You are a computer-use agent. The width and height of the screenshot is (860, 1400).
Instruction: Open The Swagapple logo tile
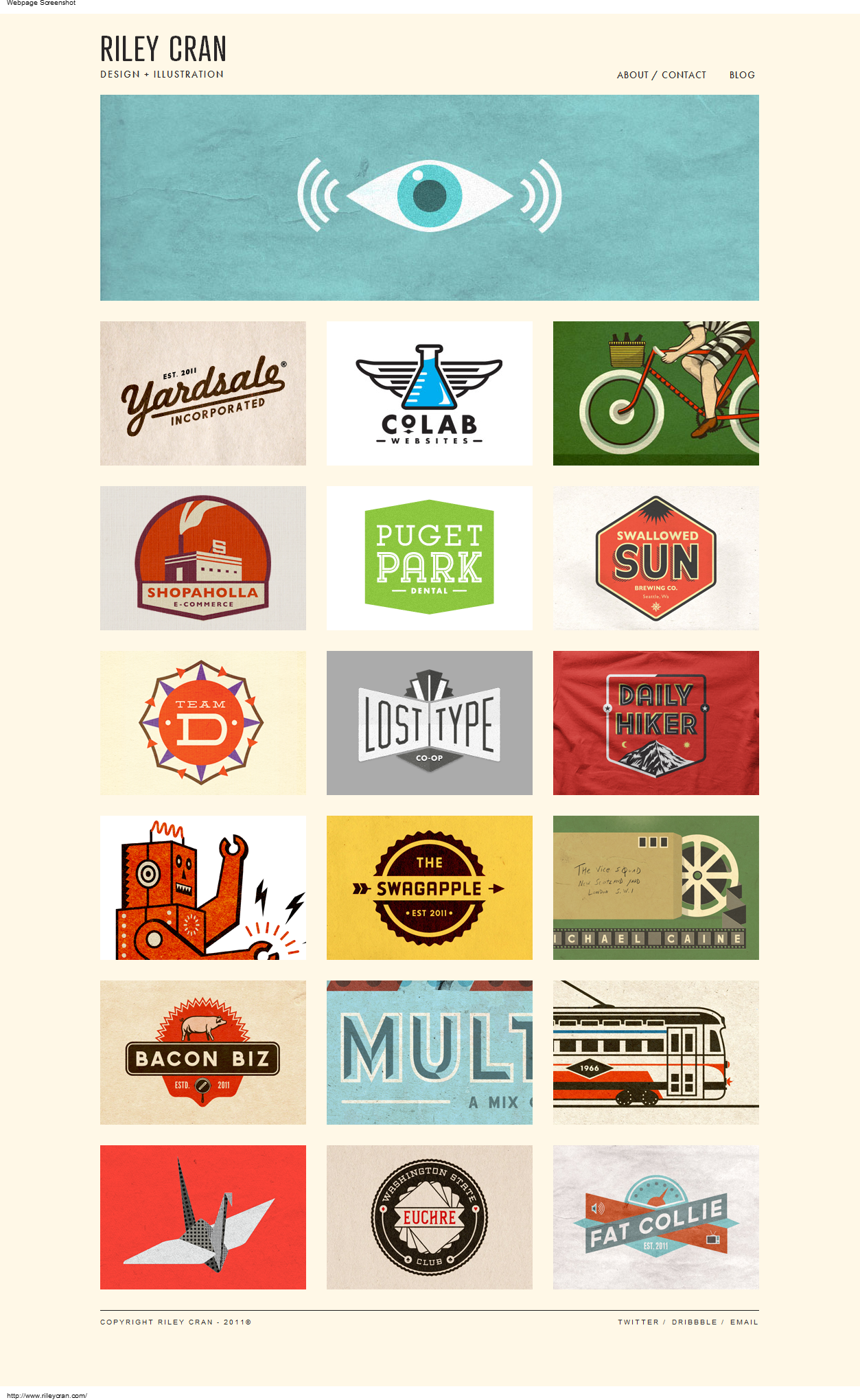(430, 888)
